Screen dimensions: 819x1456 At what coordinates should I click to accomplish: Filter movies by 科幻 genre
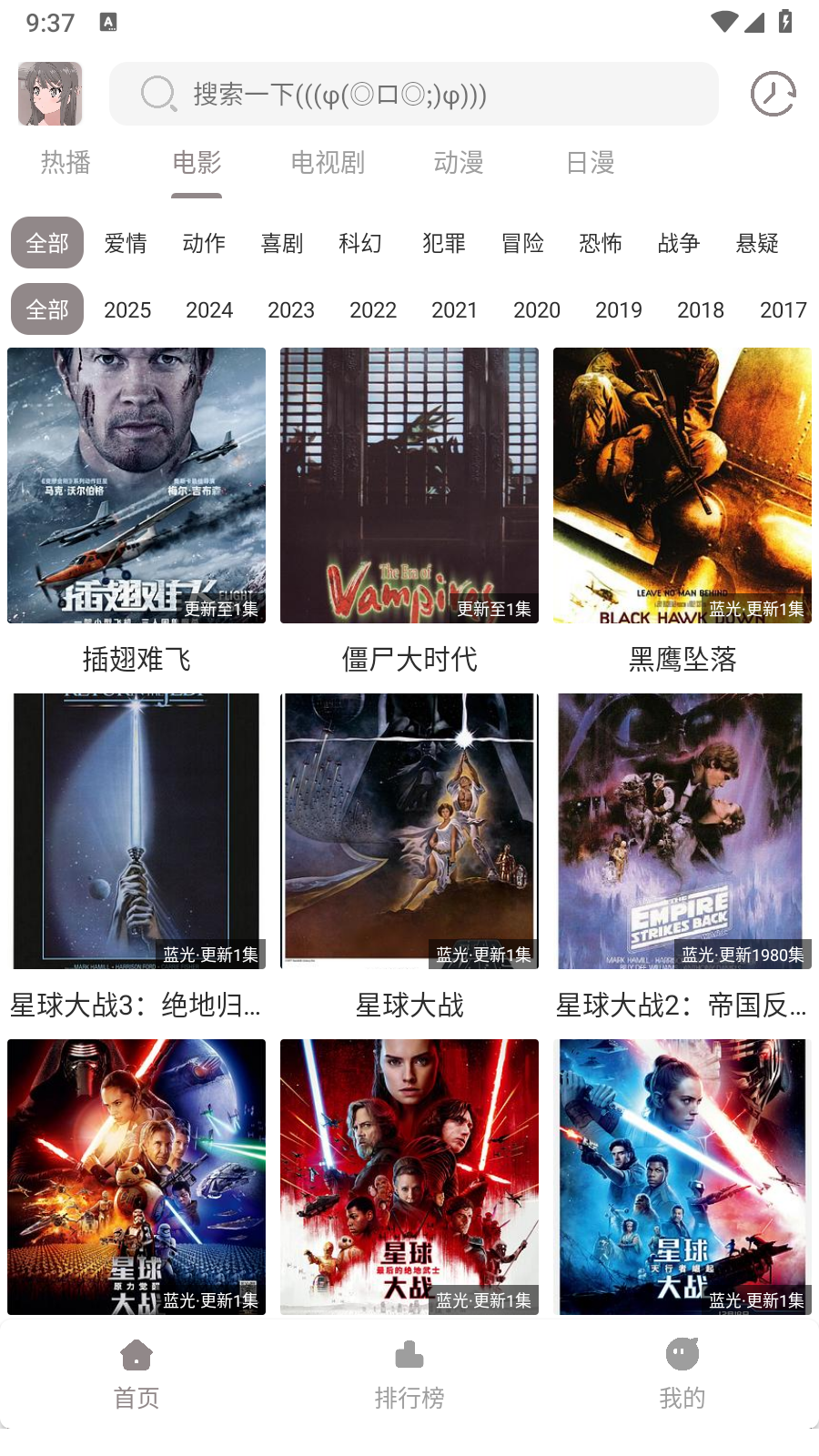(360, 243)
